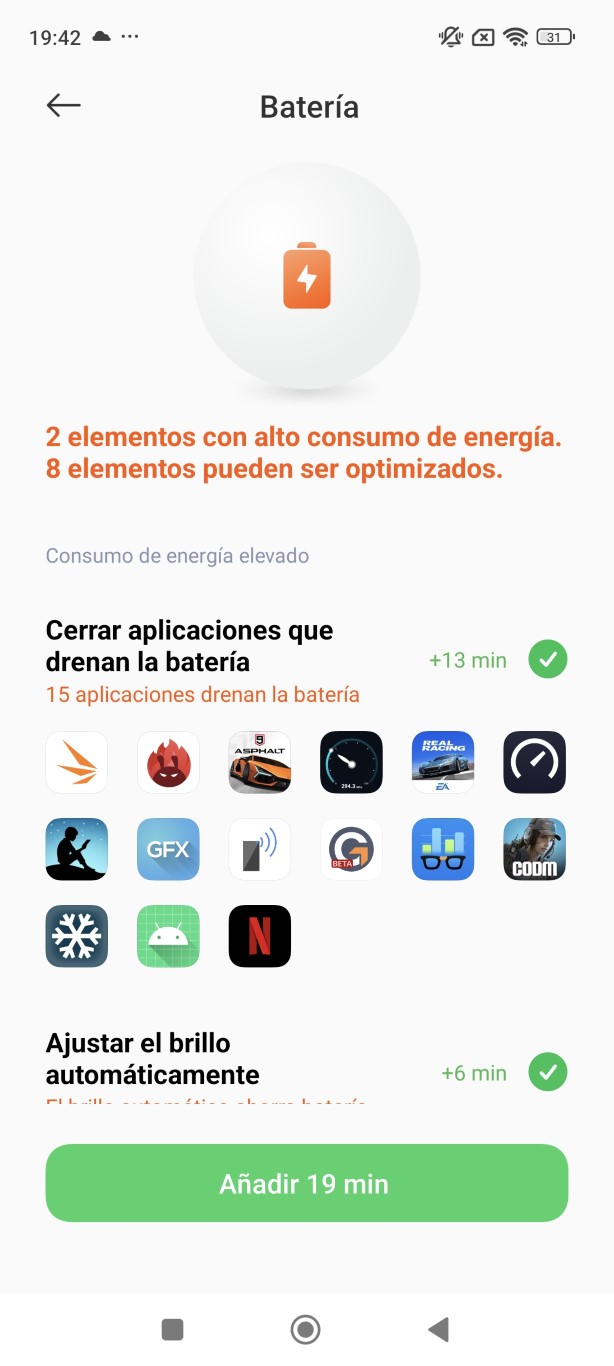
Task: Go to the home screen
Action: tap(305, 1329)
